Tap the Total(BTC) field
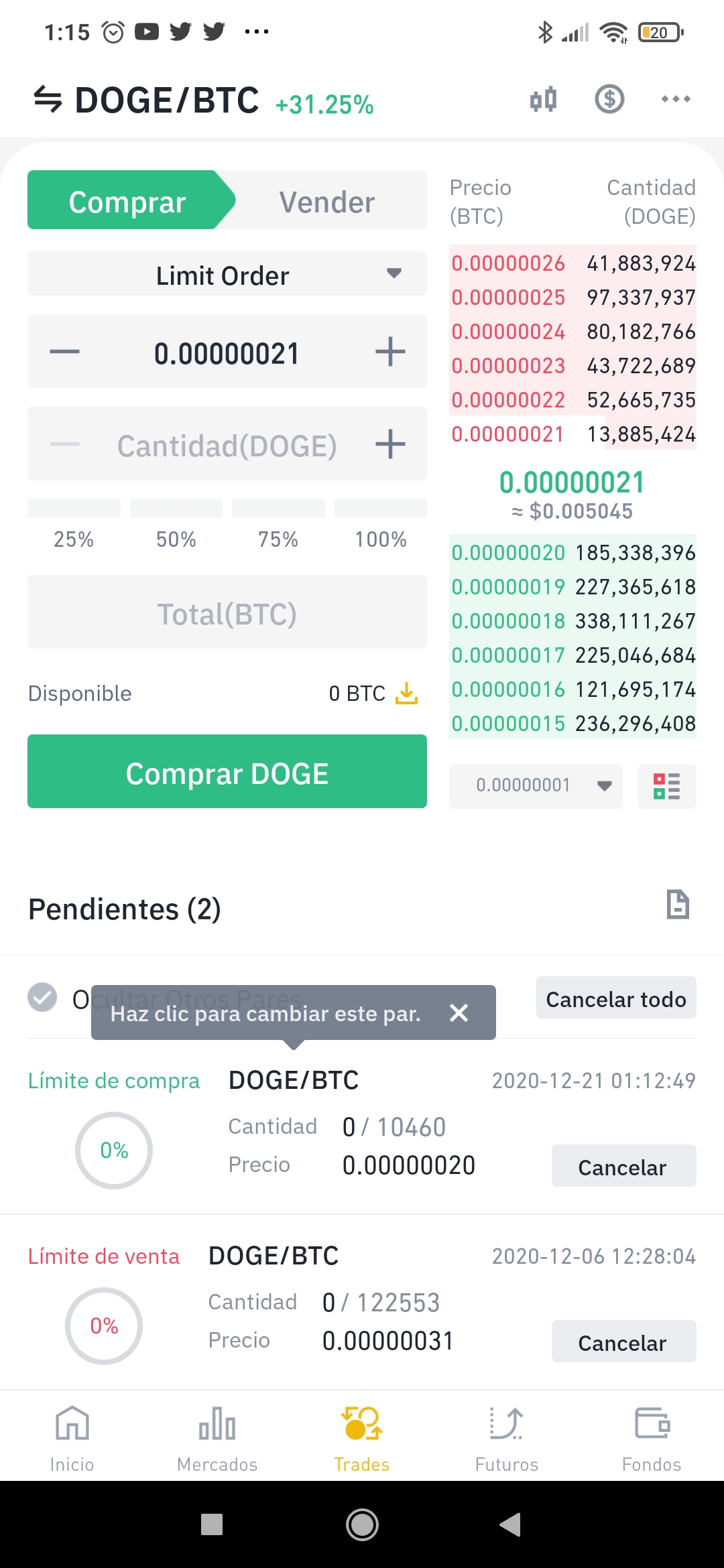 pos(227,612)
